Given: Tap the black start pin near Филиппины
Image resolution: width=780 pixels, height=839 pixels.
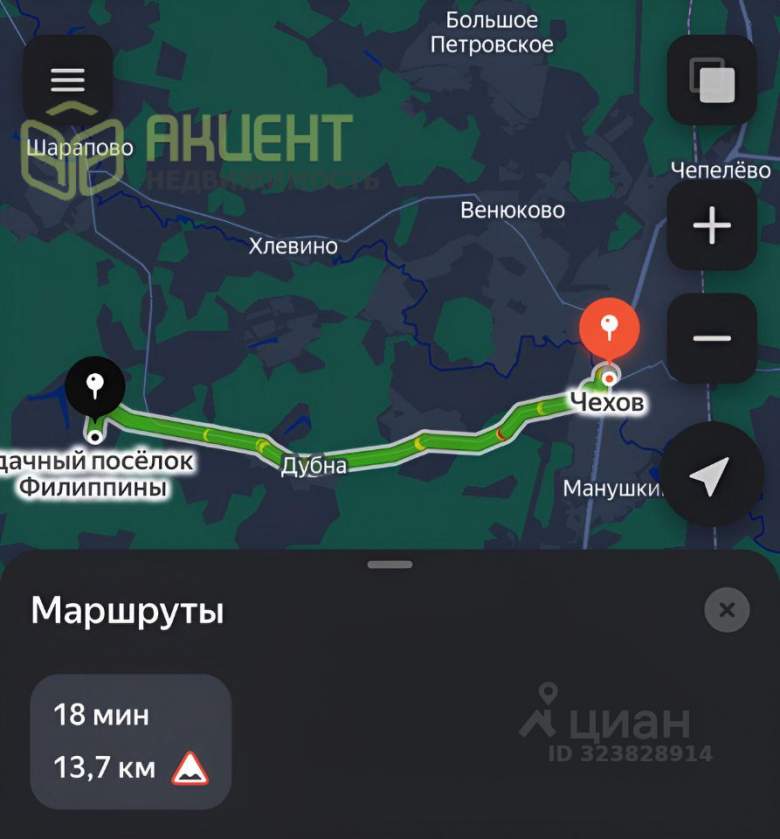Looking at the screenshot, I should (x=95, y=386).
